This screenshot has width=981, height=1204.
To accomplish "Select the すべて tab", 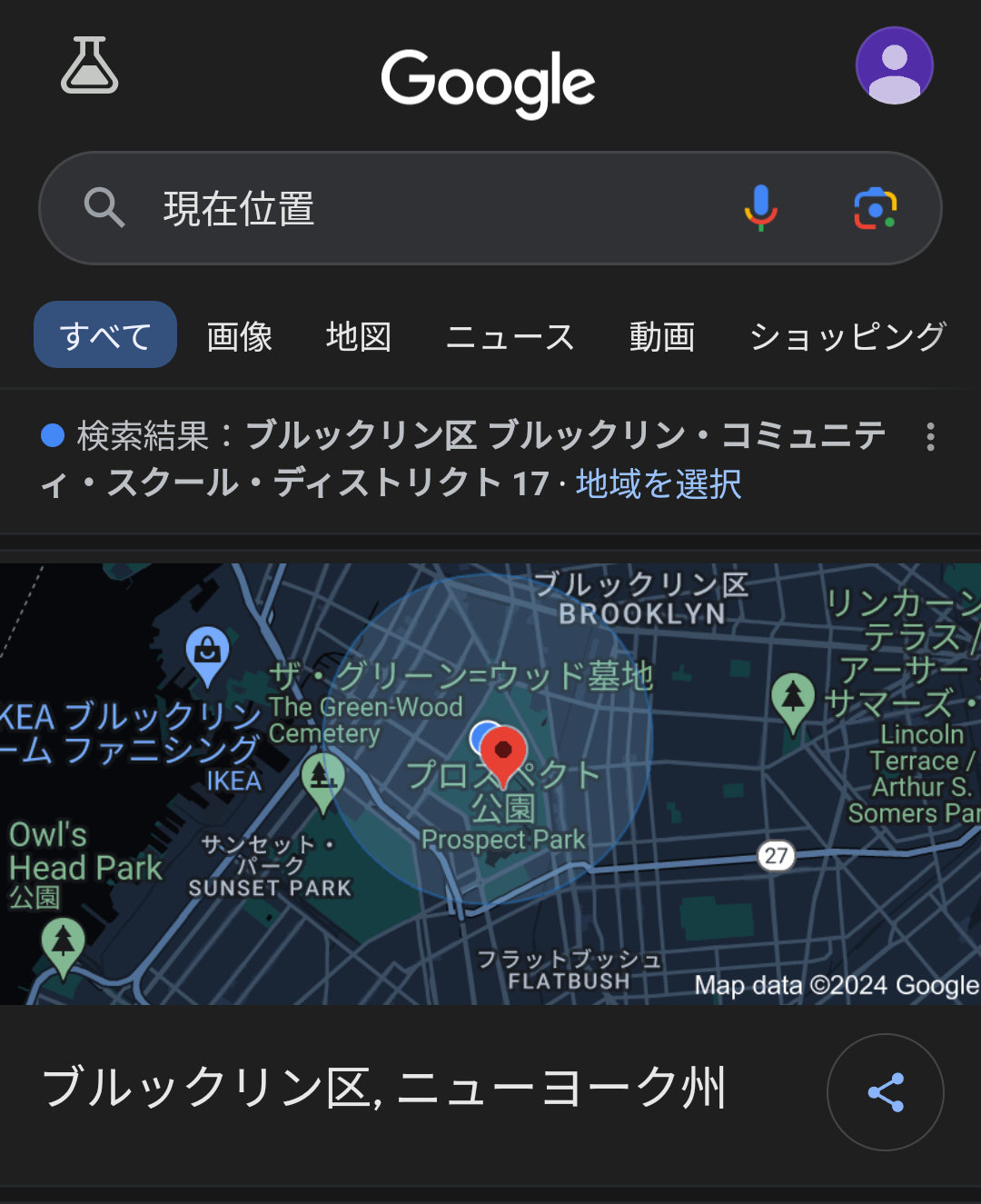I will [x=105, y=335].
